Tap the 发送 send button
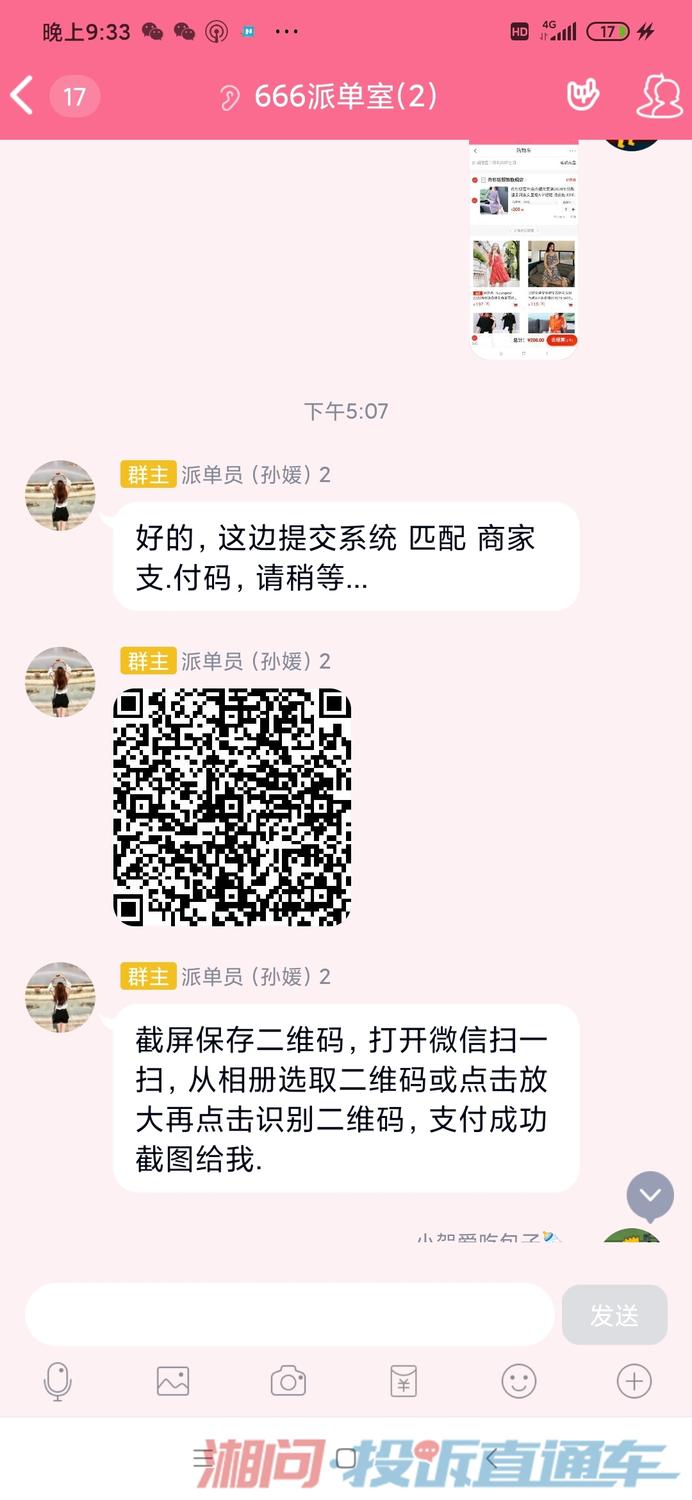 (x=614, y=1315)
